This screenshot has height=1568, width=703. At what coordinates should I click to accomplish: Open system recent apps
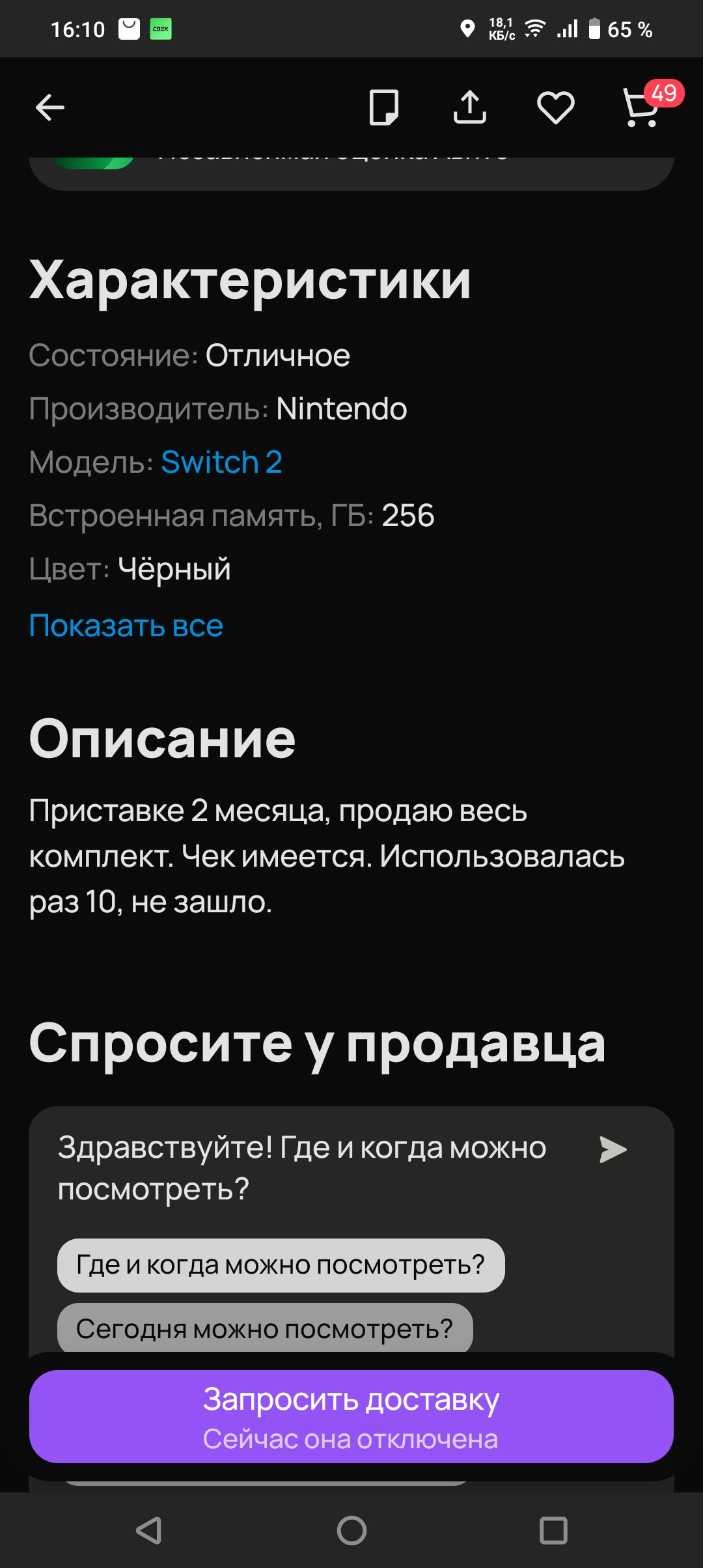(553, 1530)
